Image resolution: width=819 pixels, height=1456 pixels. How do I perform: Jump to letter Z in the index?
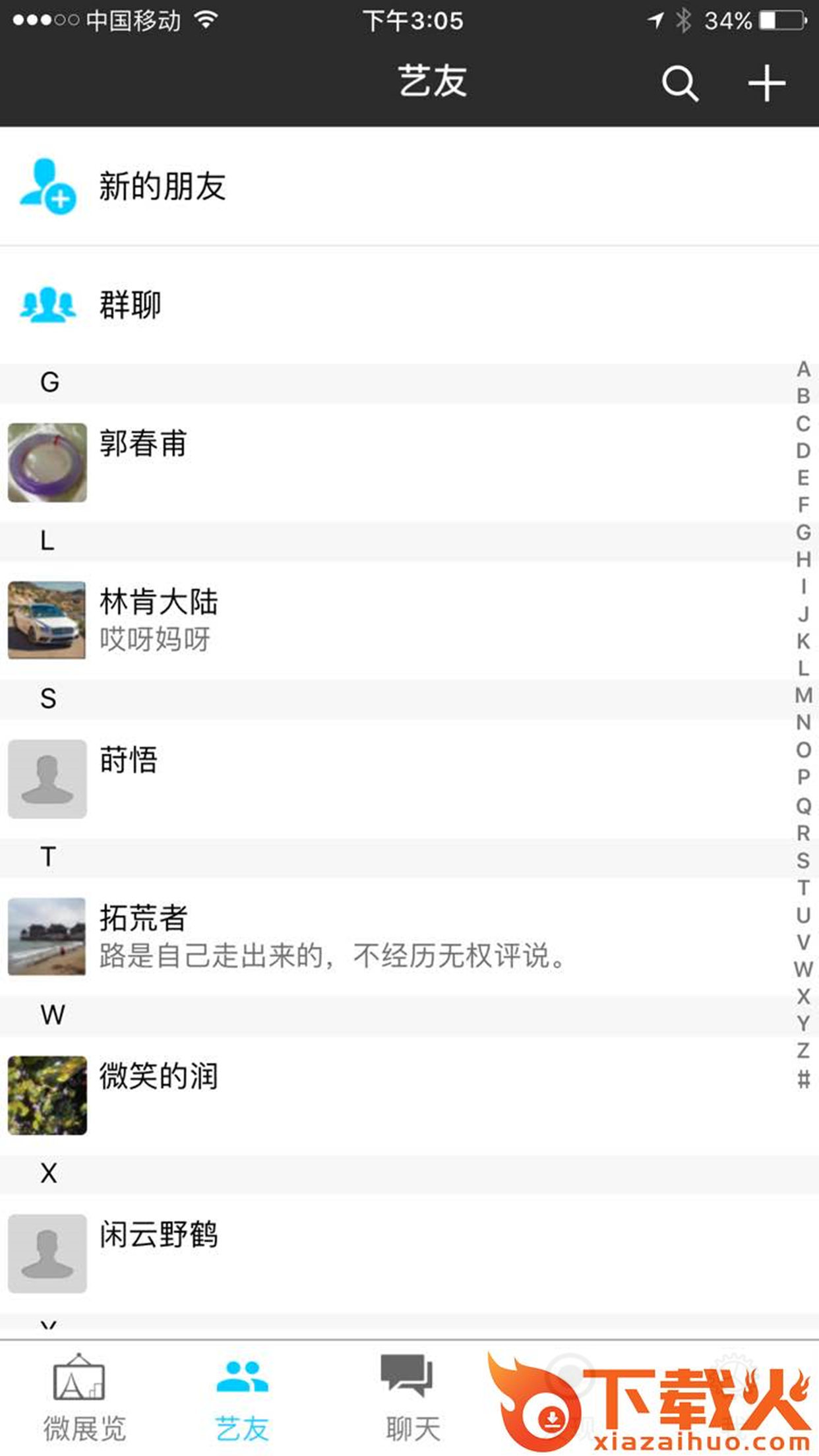pos(803,1050)
